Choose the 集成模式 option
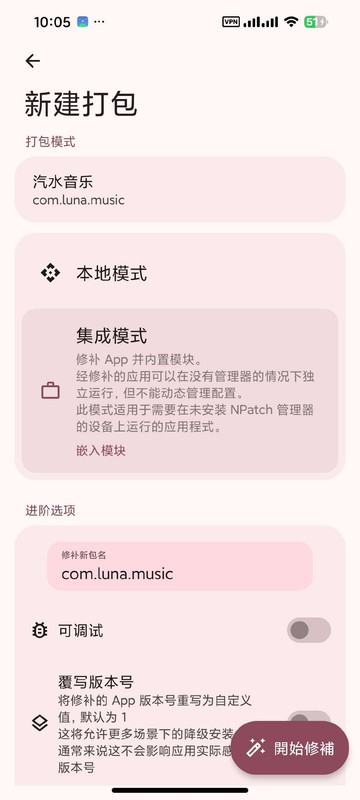This screenshot has height=800, width=360. point(180,391)
